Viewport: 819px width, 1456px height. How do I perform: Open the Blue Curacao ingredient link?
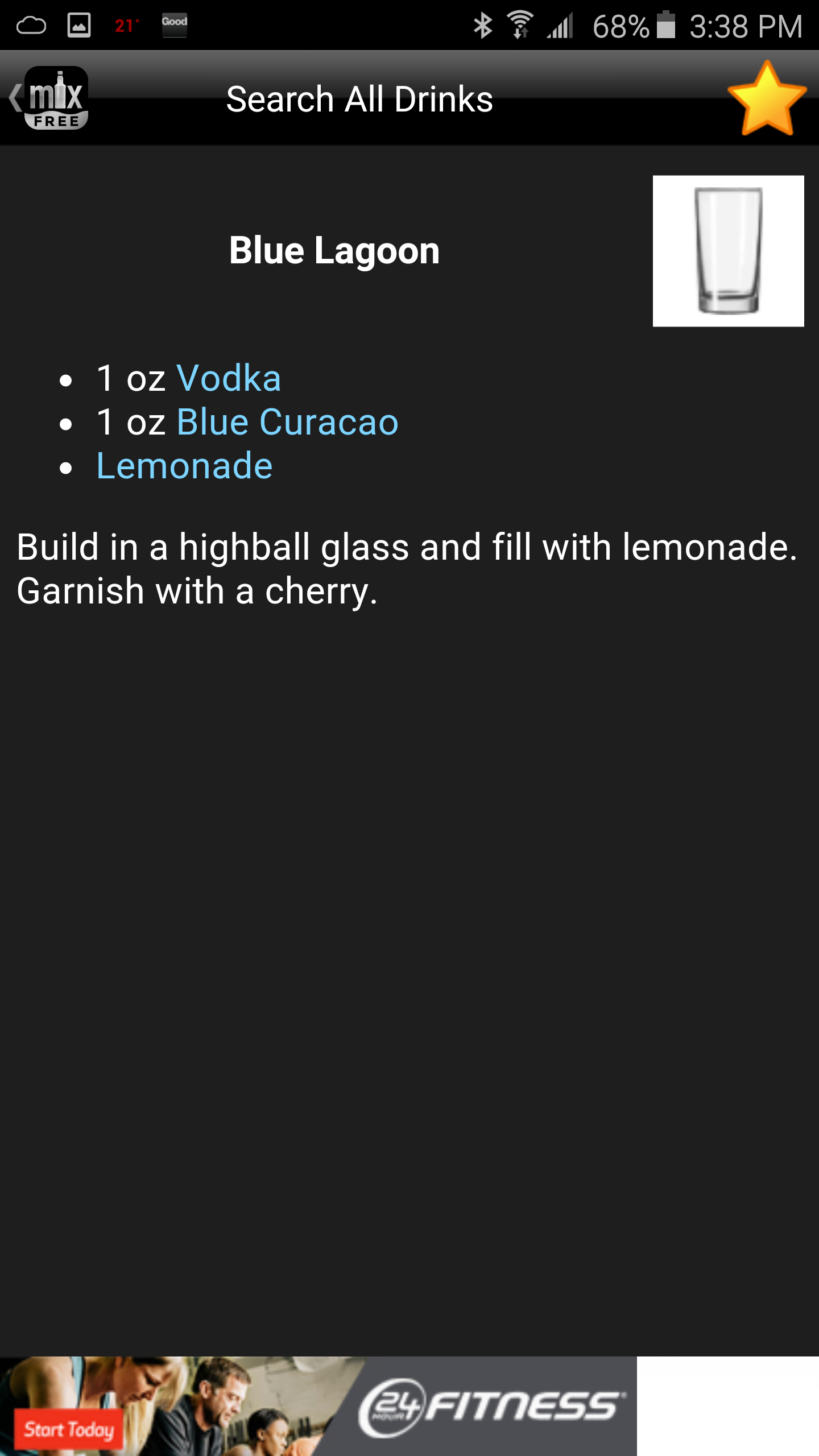[287, 423]
